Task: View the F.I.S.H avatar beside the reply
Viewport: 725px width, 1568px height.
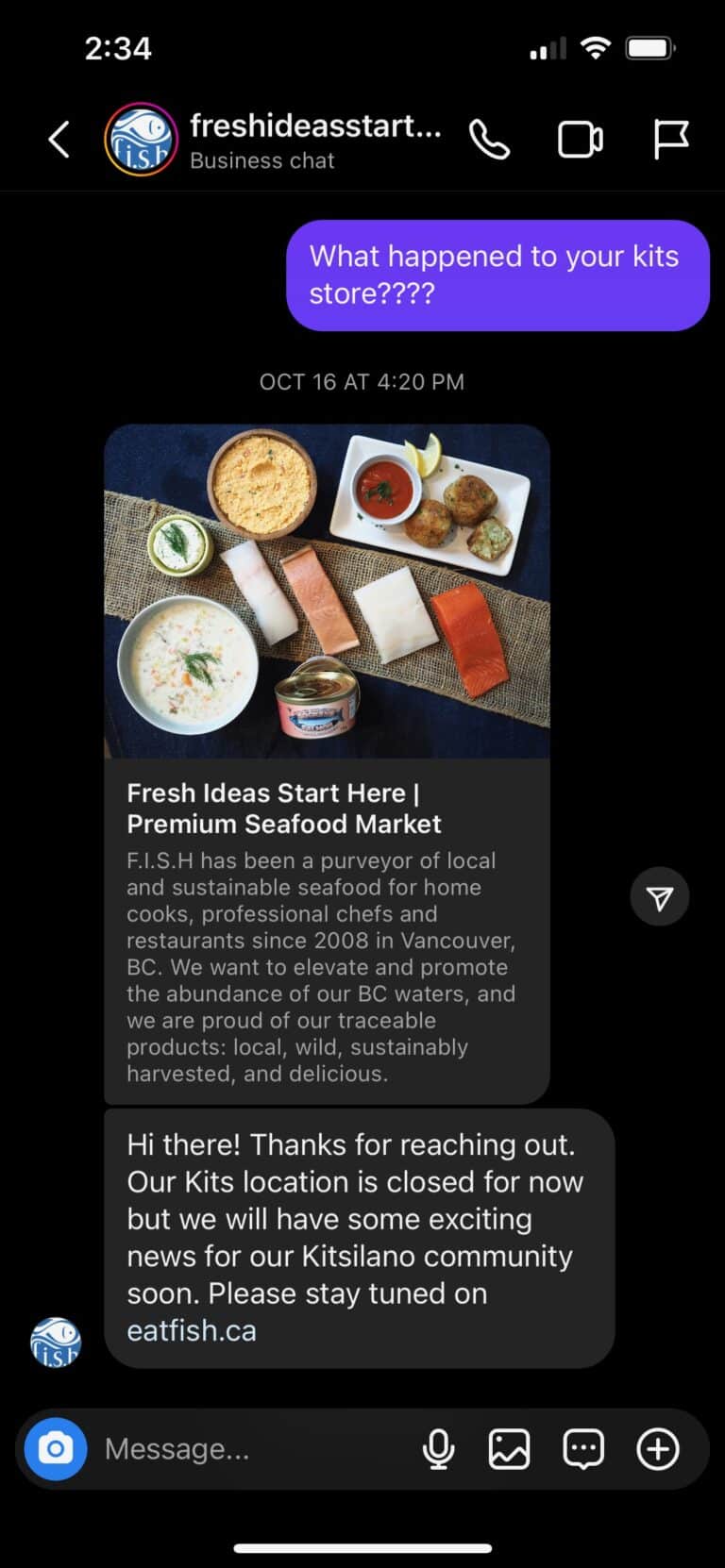Action: coord(56,1342)
